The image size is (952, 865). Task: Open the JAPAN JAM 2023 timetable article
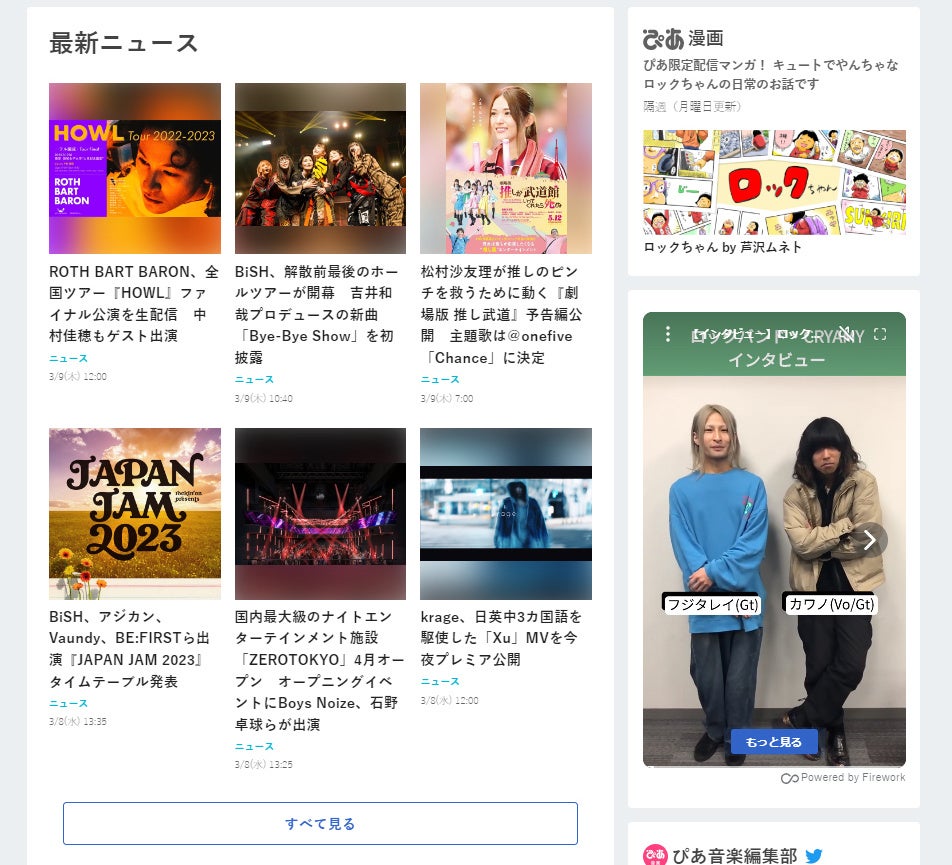(x=134, y=648)
